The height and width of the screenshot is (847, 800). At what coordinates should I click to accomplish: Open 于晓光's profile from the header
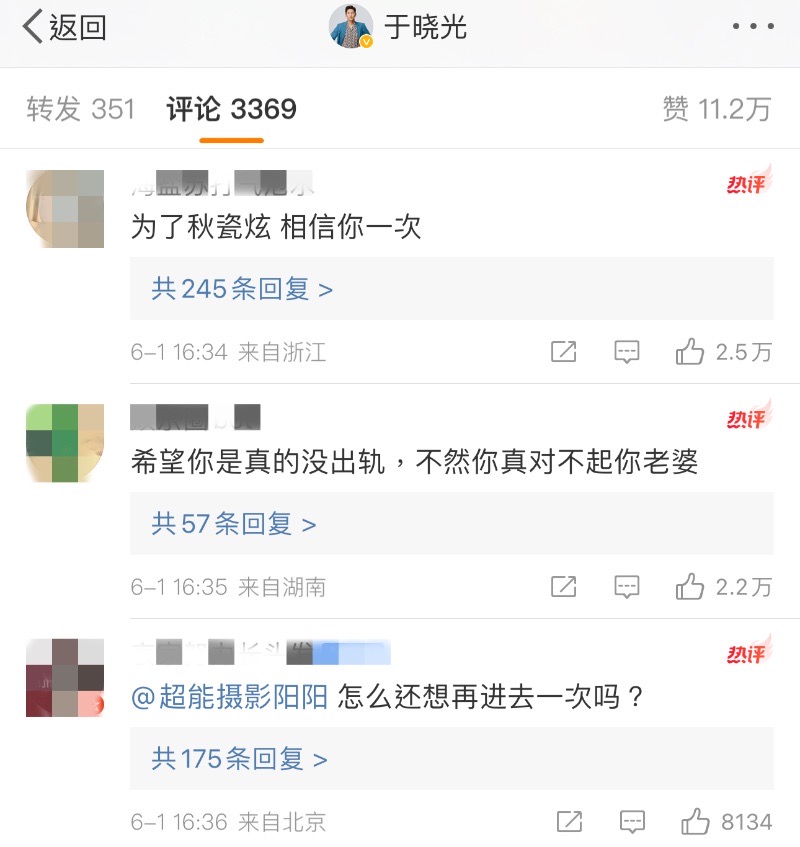[400, 28]
